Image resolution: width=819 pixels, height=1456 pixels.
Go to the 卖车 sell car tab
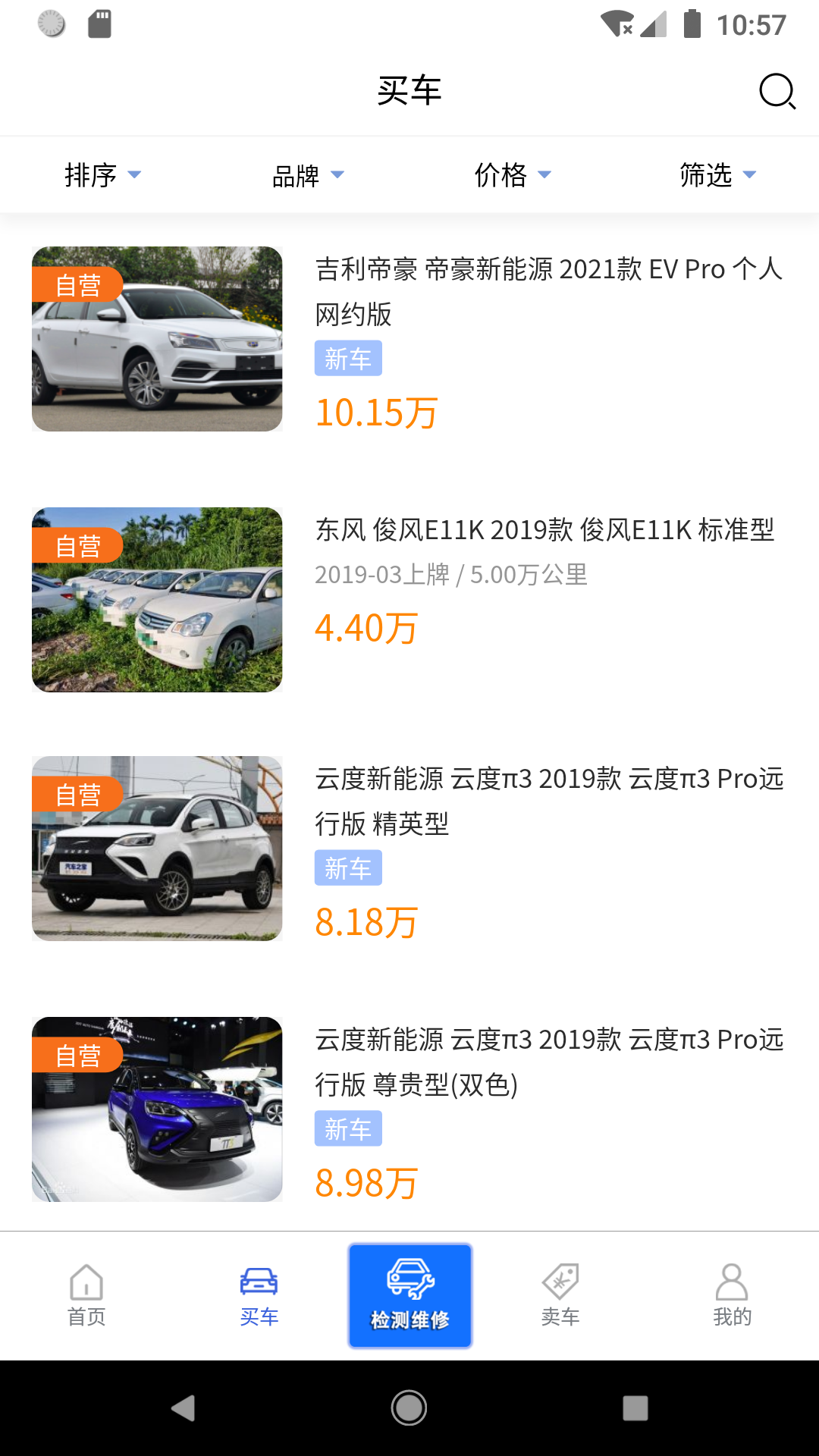560,1295
